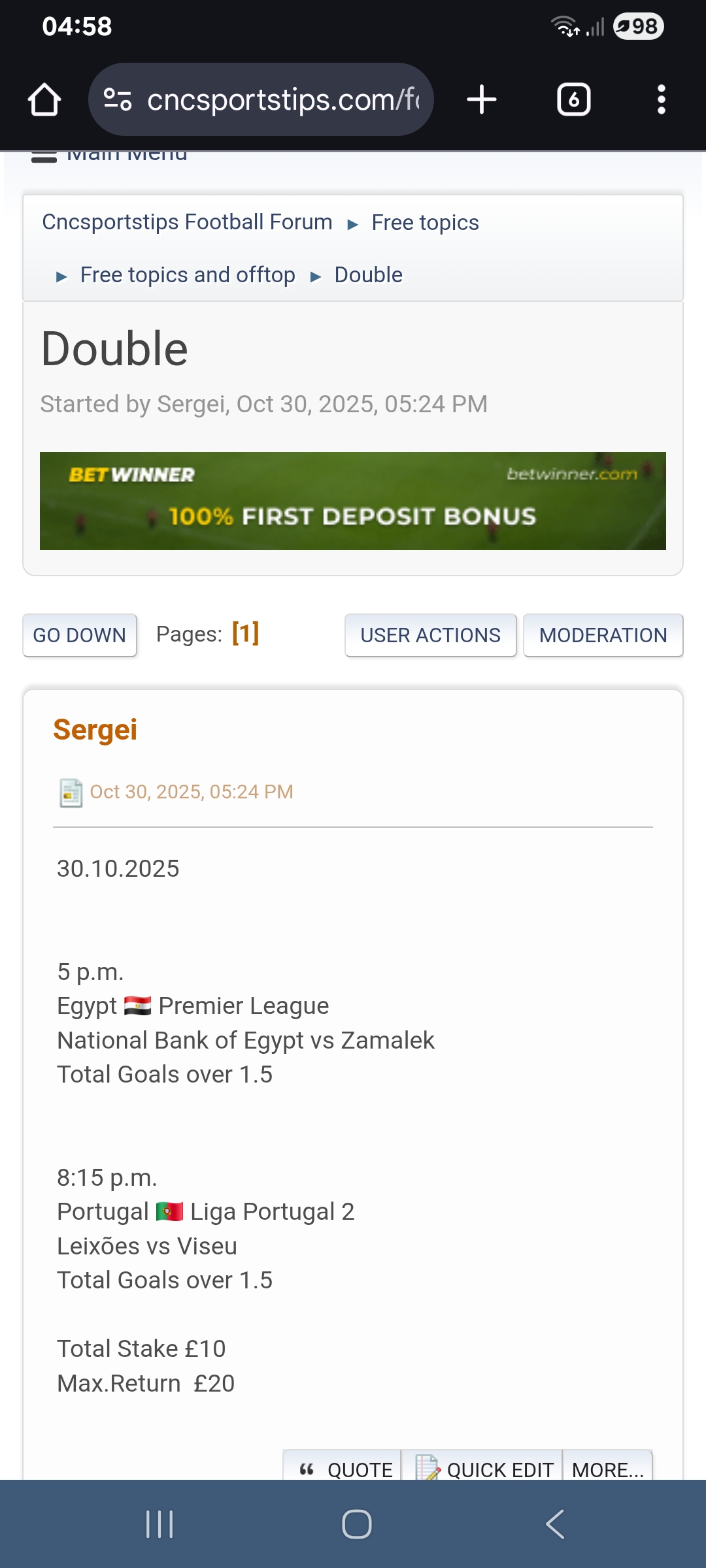Open the tab switcher showing 6 tabs
706x1568 pixels.
coord(573,100)
